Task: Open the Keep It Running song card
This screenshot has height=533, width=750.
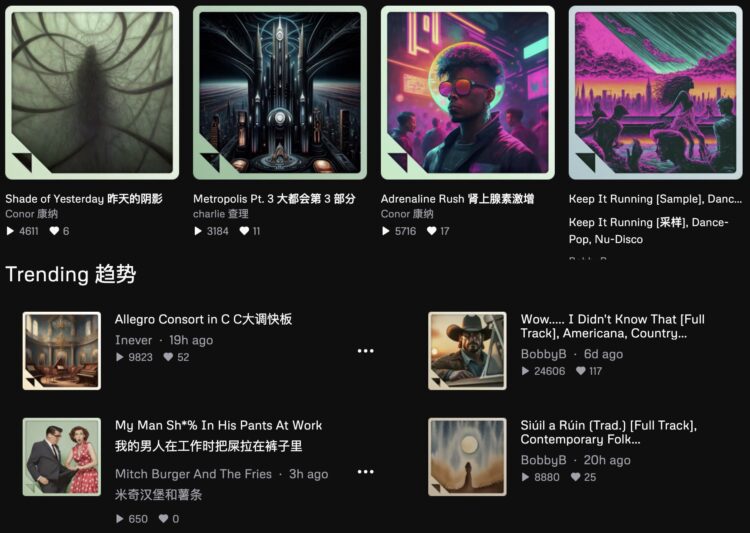Action: [655, 91]
